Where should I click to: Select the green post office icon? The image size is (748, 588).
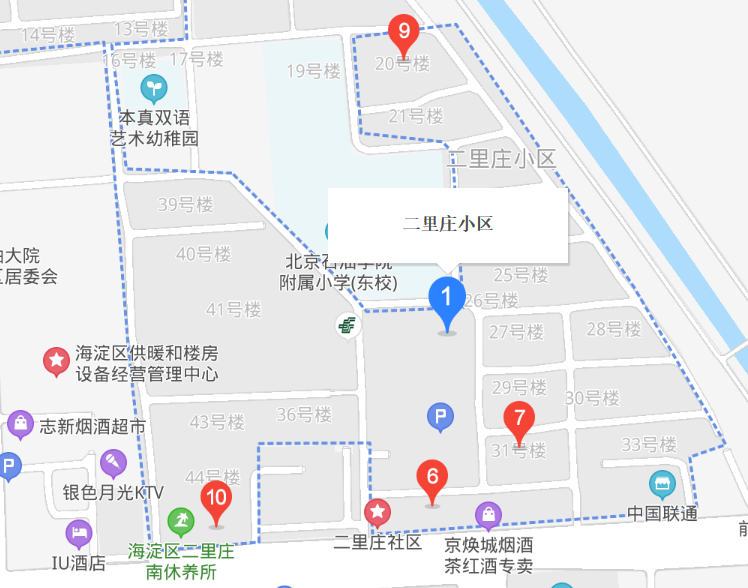[348, 325]
